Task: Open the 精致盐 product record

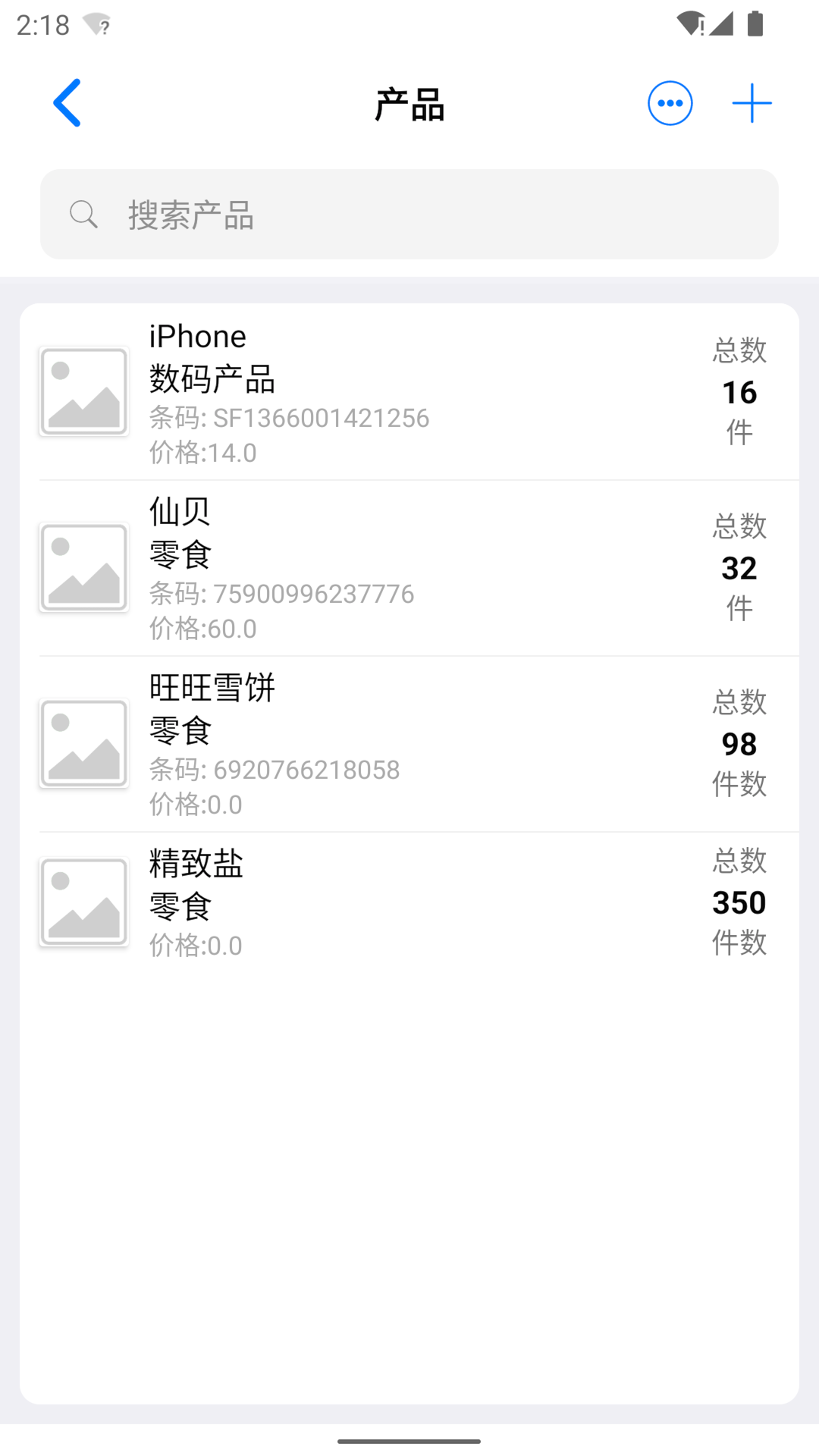Action: point(409,901)
